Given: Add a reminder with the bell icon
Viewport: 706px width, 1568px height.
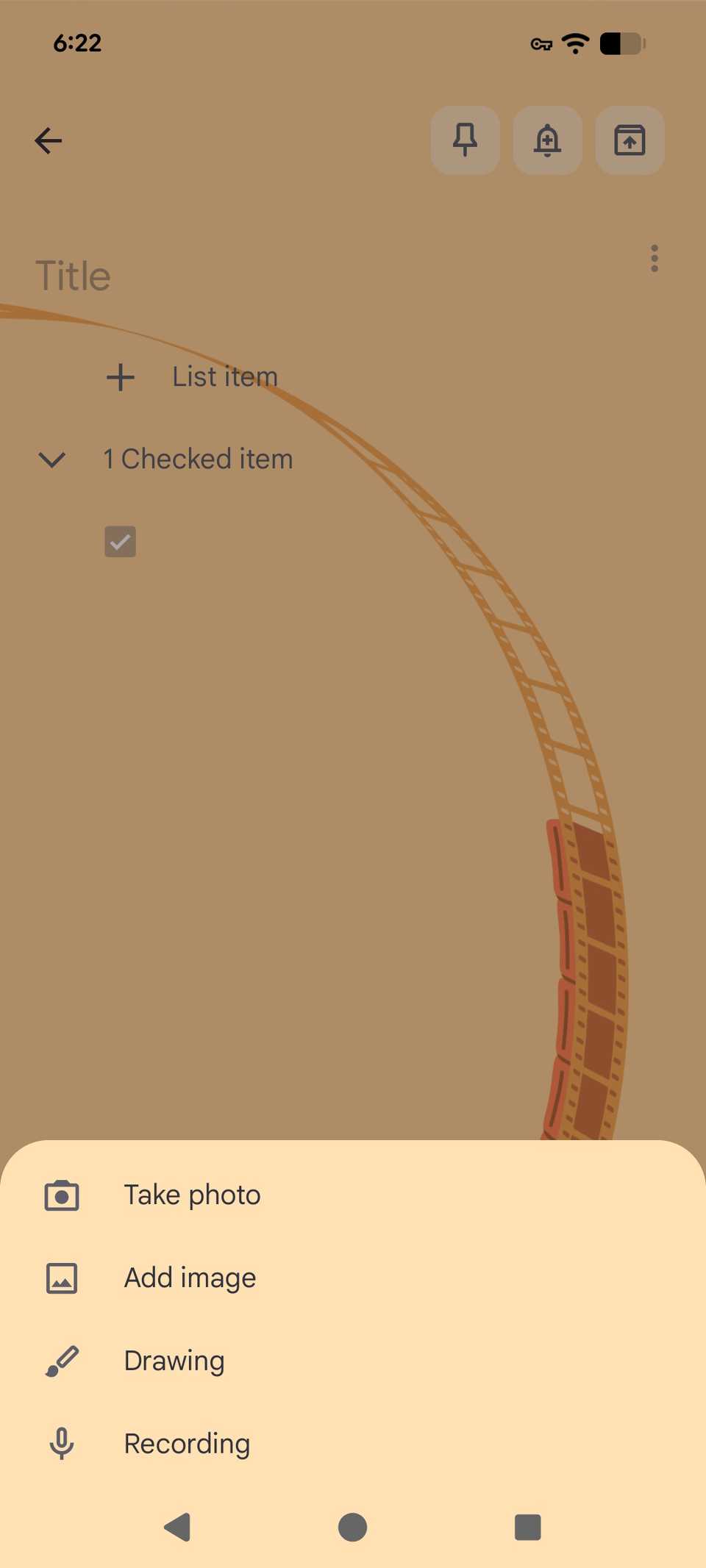Looking at the screenshot, I should point(547,140).
